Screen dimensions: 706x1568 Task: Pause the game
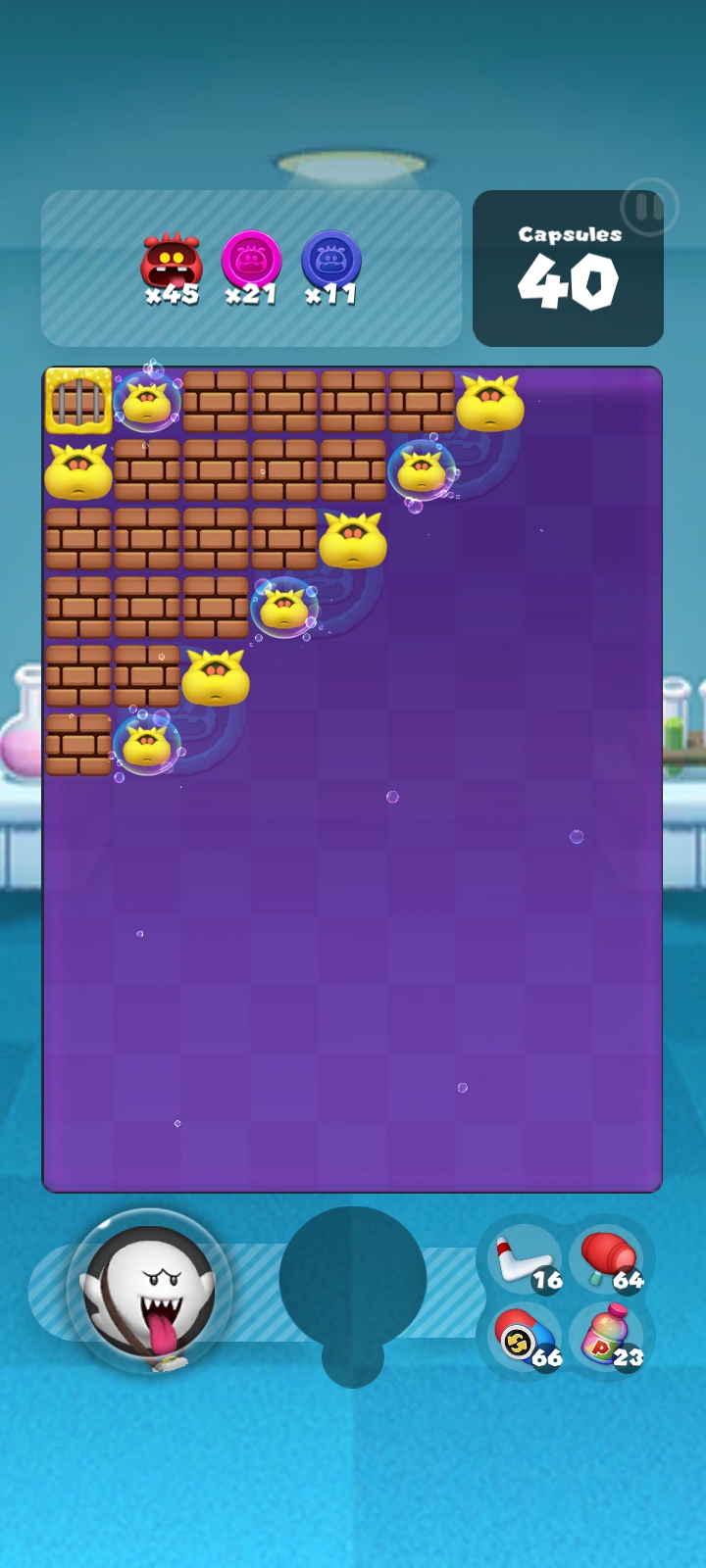pyautogui.click(x=648, y=207)
